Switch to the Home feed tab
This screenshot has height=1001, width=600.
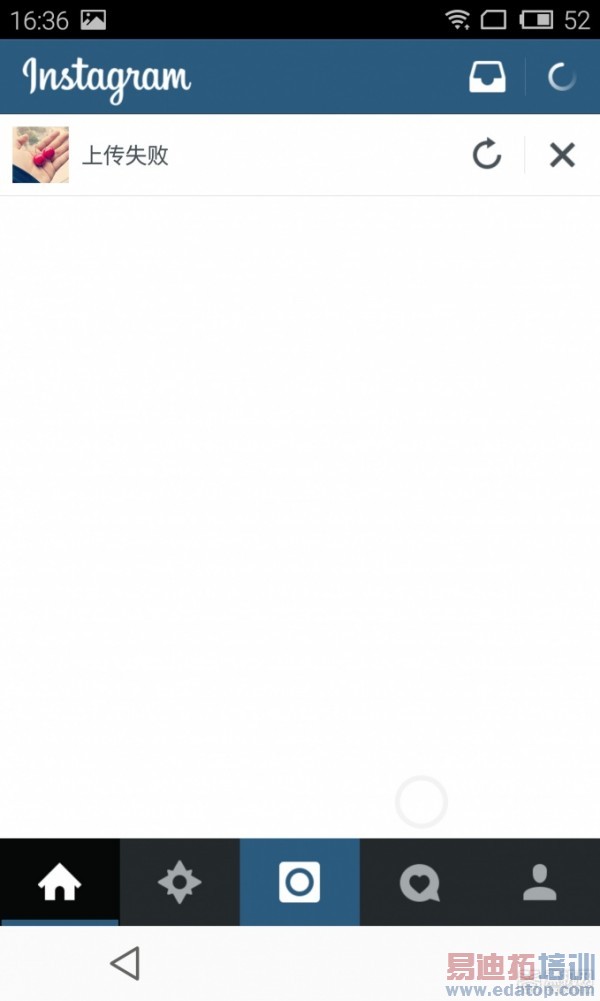click(x=60, y=883)
